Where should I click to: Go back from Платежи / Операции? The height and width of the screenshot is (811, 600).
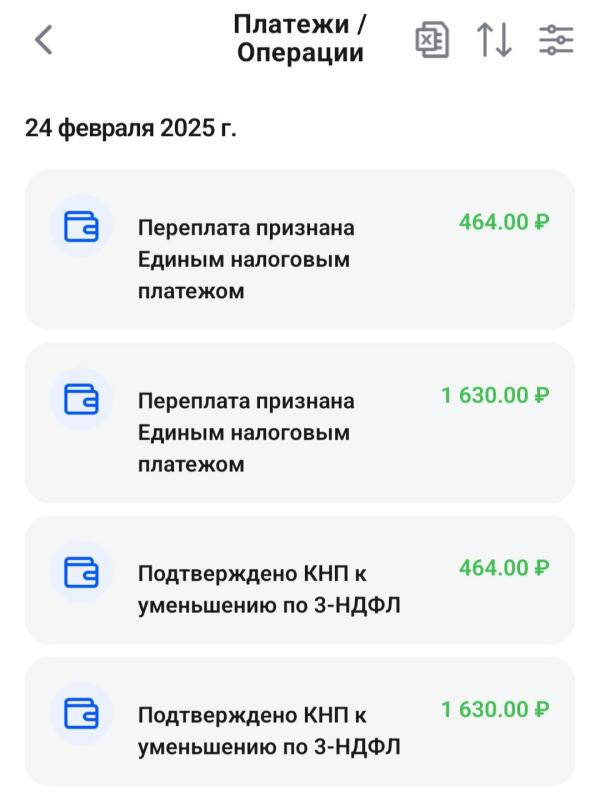coord(43,40)
